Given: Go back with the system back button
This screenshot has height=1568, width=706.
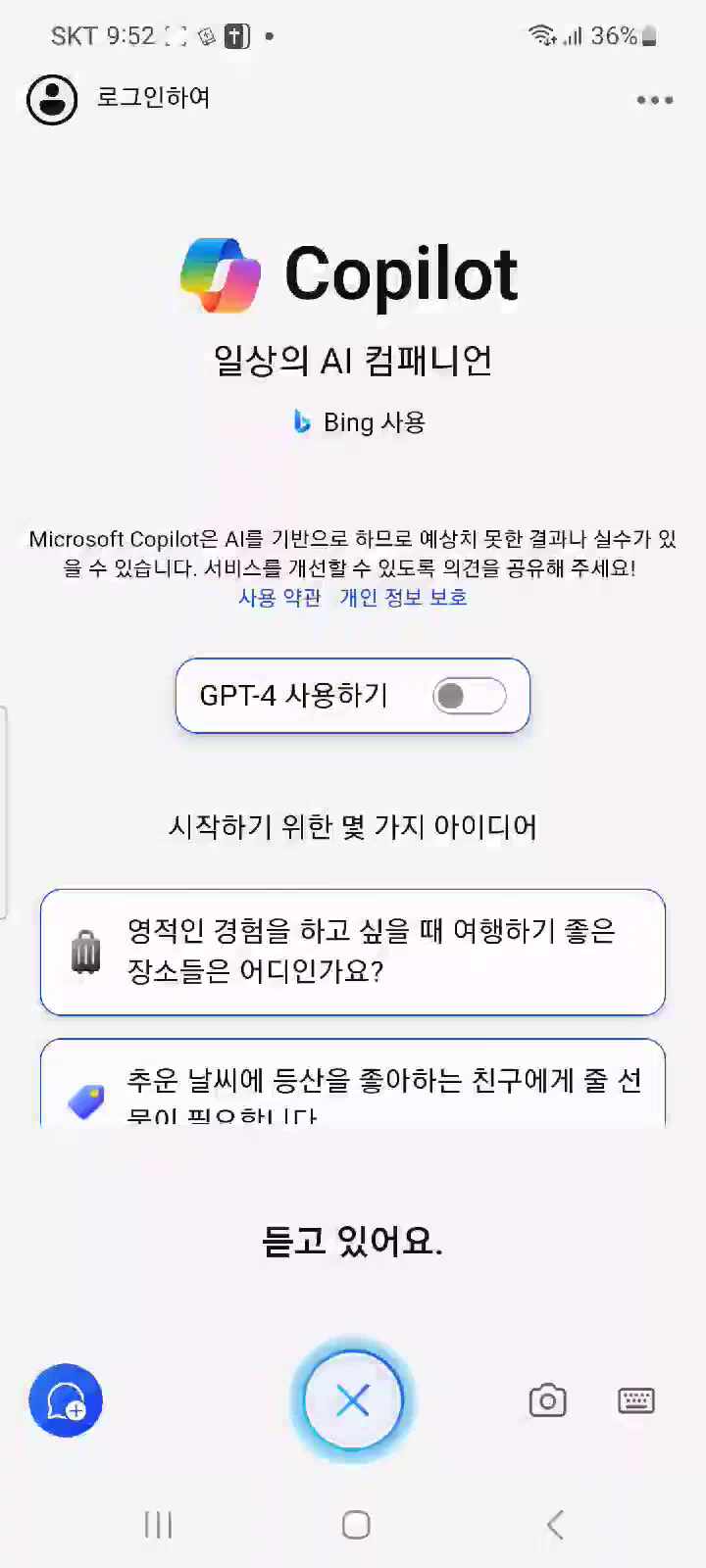Looking at the screenshot, I should click(x=555, y=1525).
